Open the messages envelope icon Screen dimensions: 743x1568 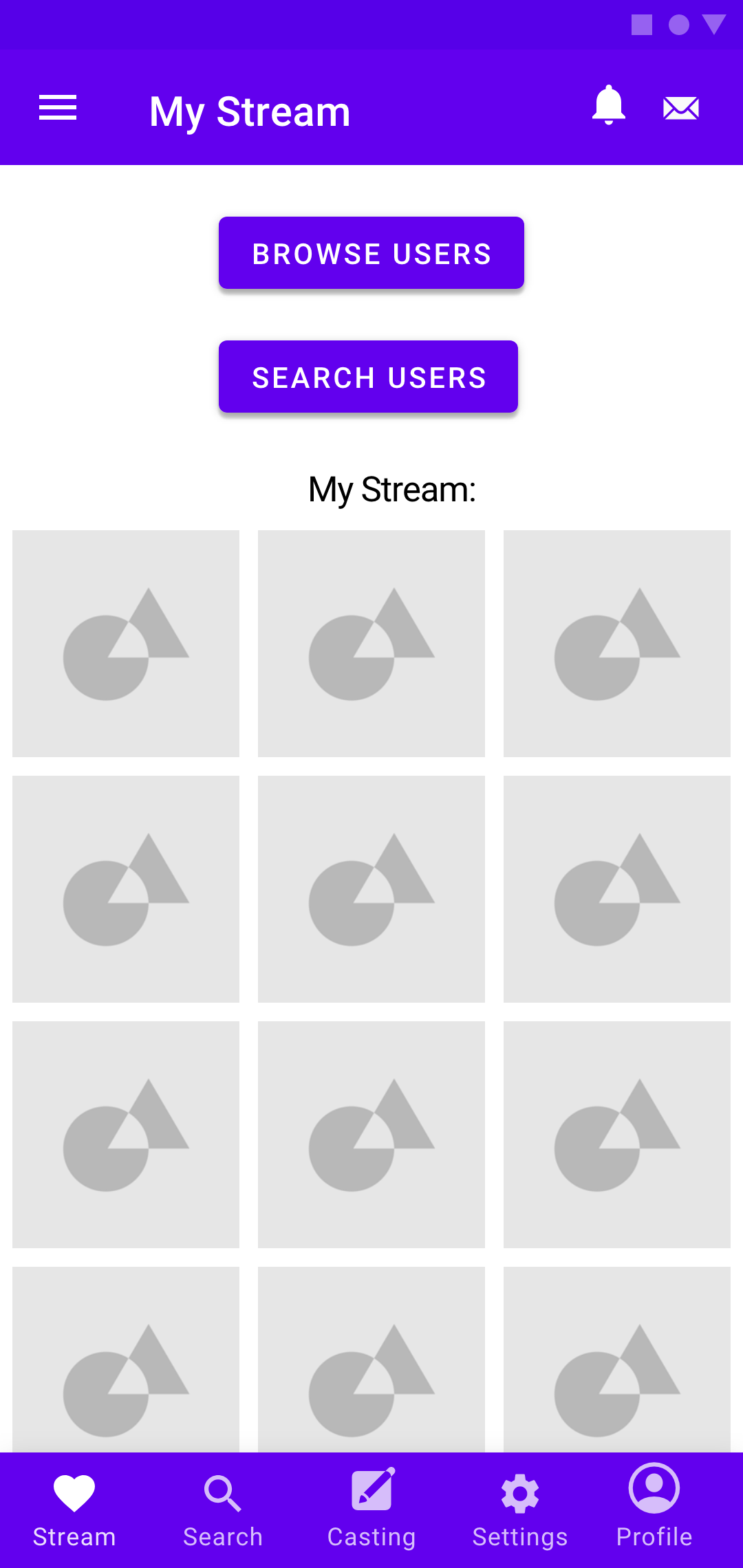(x=681, y=108)
